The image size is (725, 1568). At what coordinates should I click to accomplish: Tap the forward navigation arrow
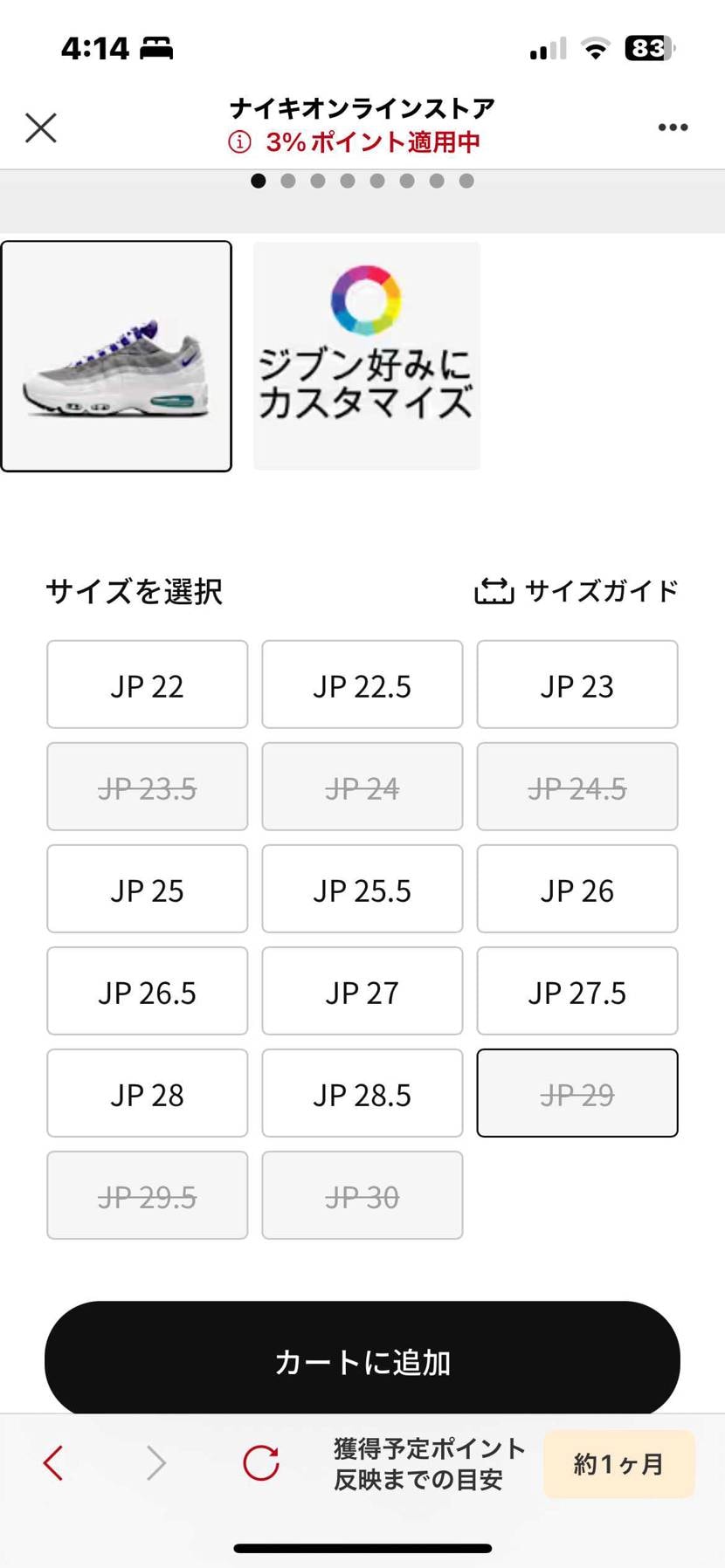coord(155,1464)
